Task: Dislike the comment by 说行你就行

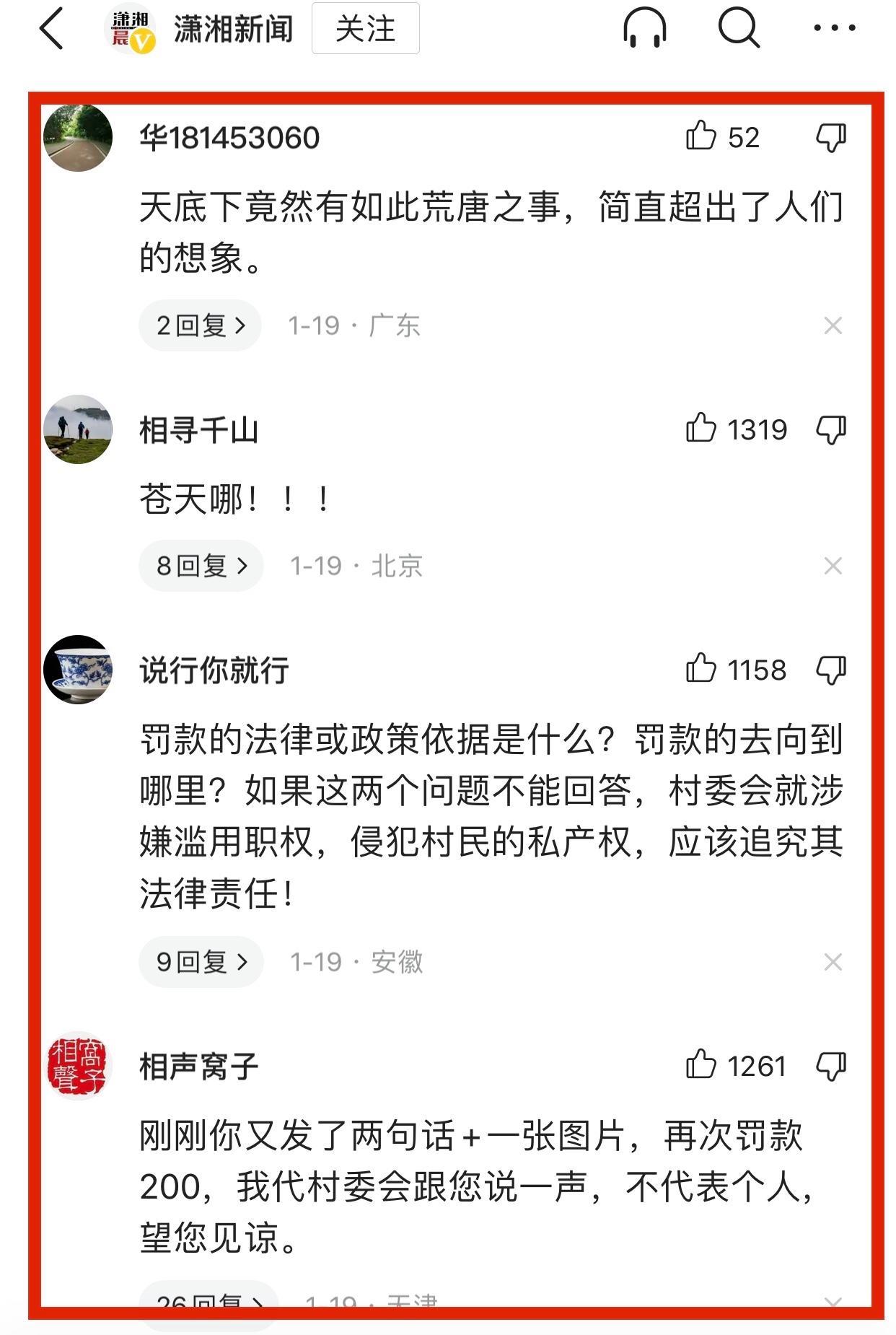Action: [831, 670]
